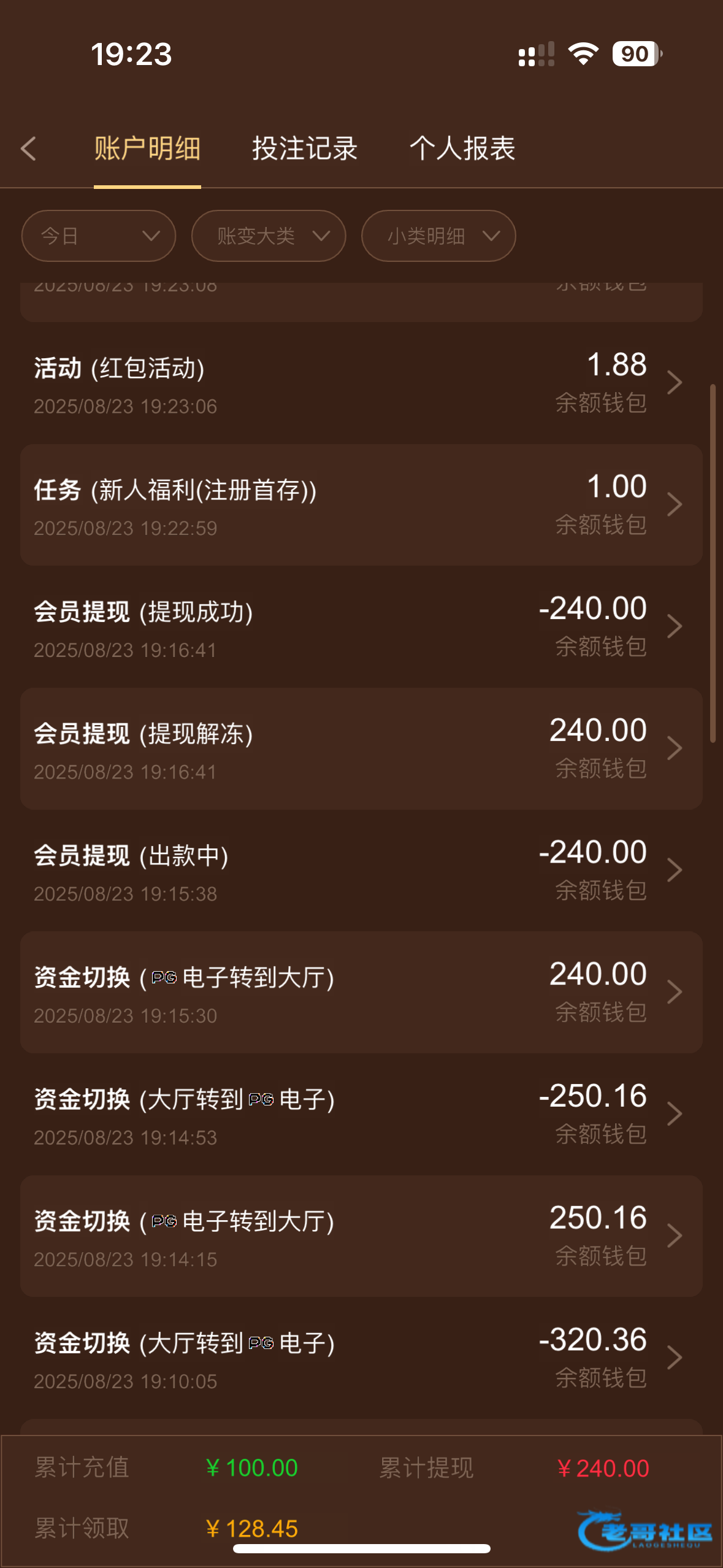Open the 账变大类 filter dropdown
The image size is (723, 1568).
click(x=269, y=236)
